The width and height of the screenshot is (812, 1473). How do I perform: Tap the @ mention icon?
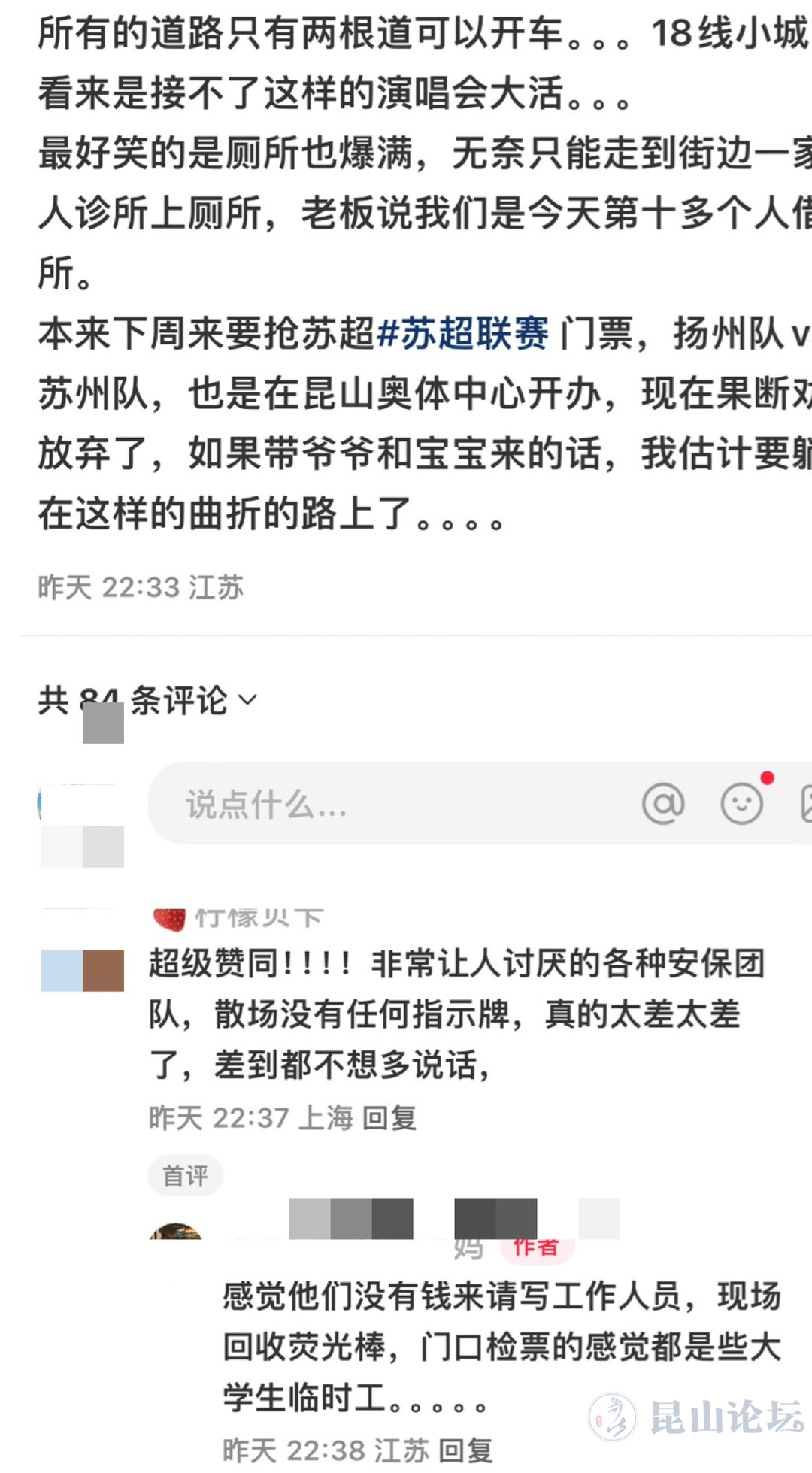(x=663, y=804)
